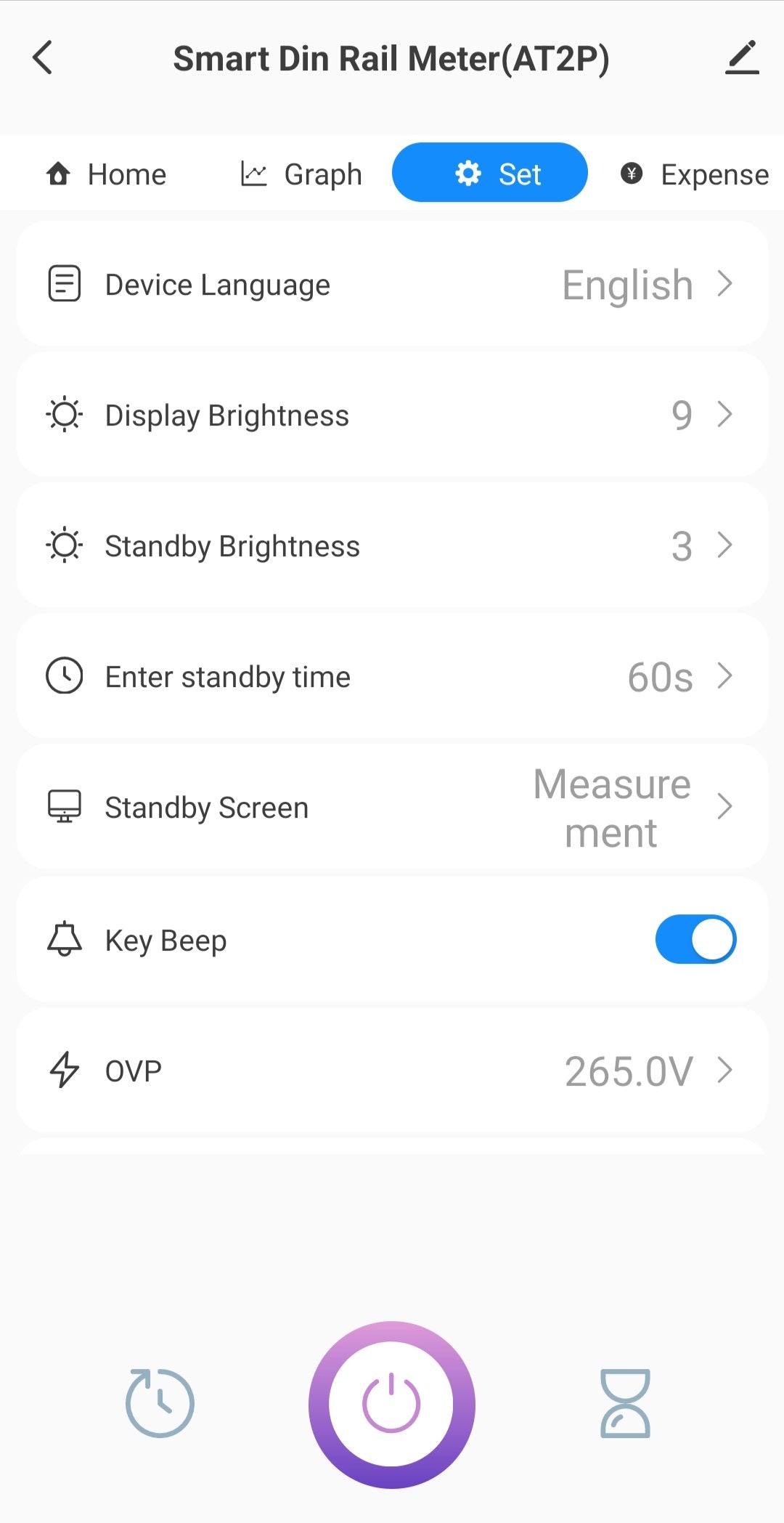The image size is (784, 1523).
Task: Open the Graph tab
Action: point(301,174)
